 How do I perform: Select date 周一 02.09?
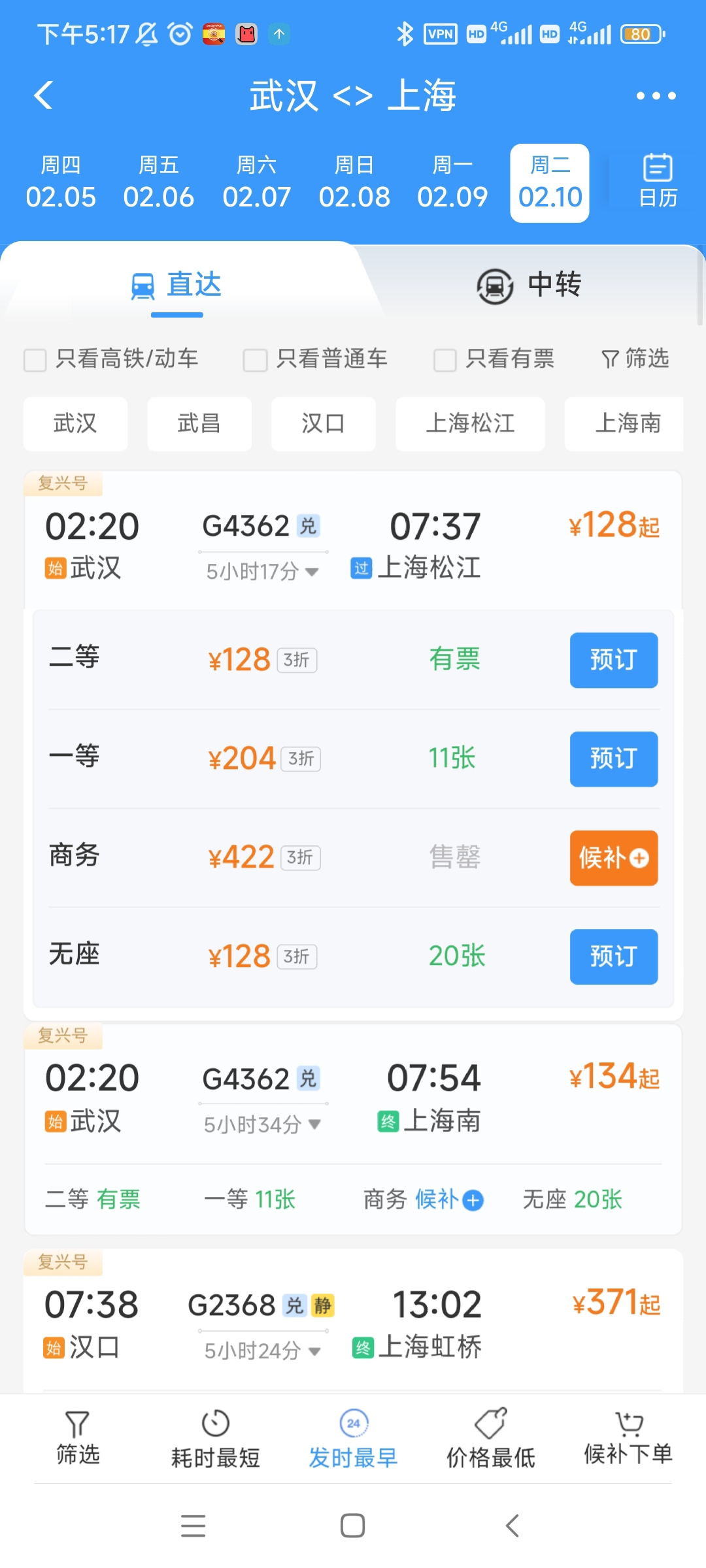452,183
